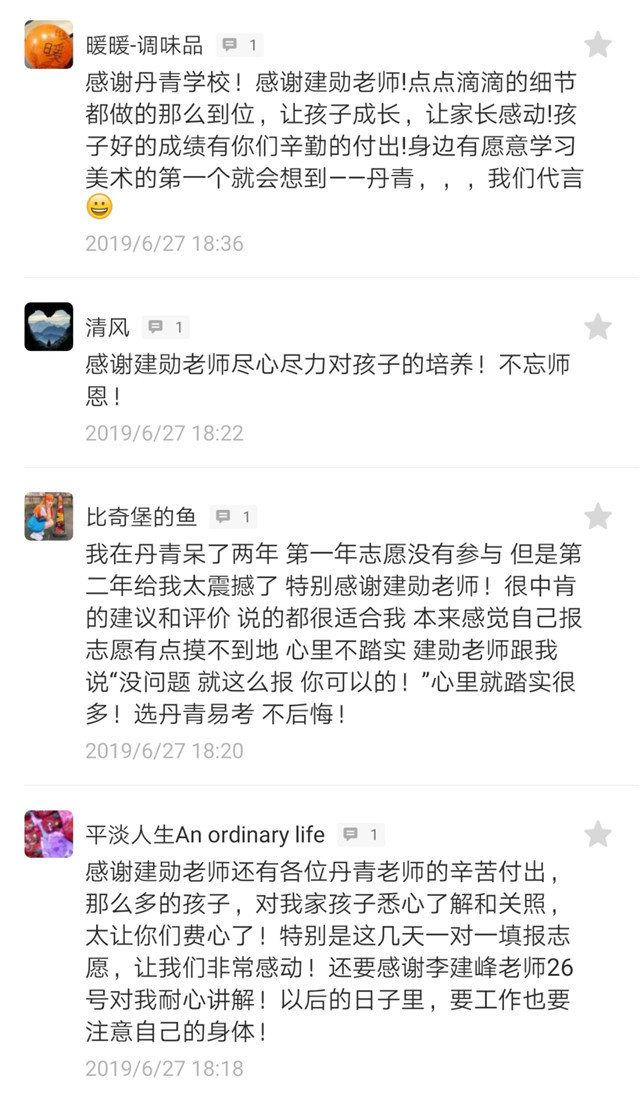Image resolution: width=640 pixels, height=1100 pixels.
Task: Star the comment by 比奇堡的鱼
Action: 597,516
